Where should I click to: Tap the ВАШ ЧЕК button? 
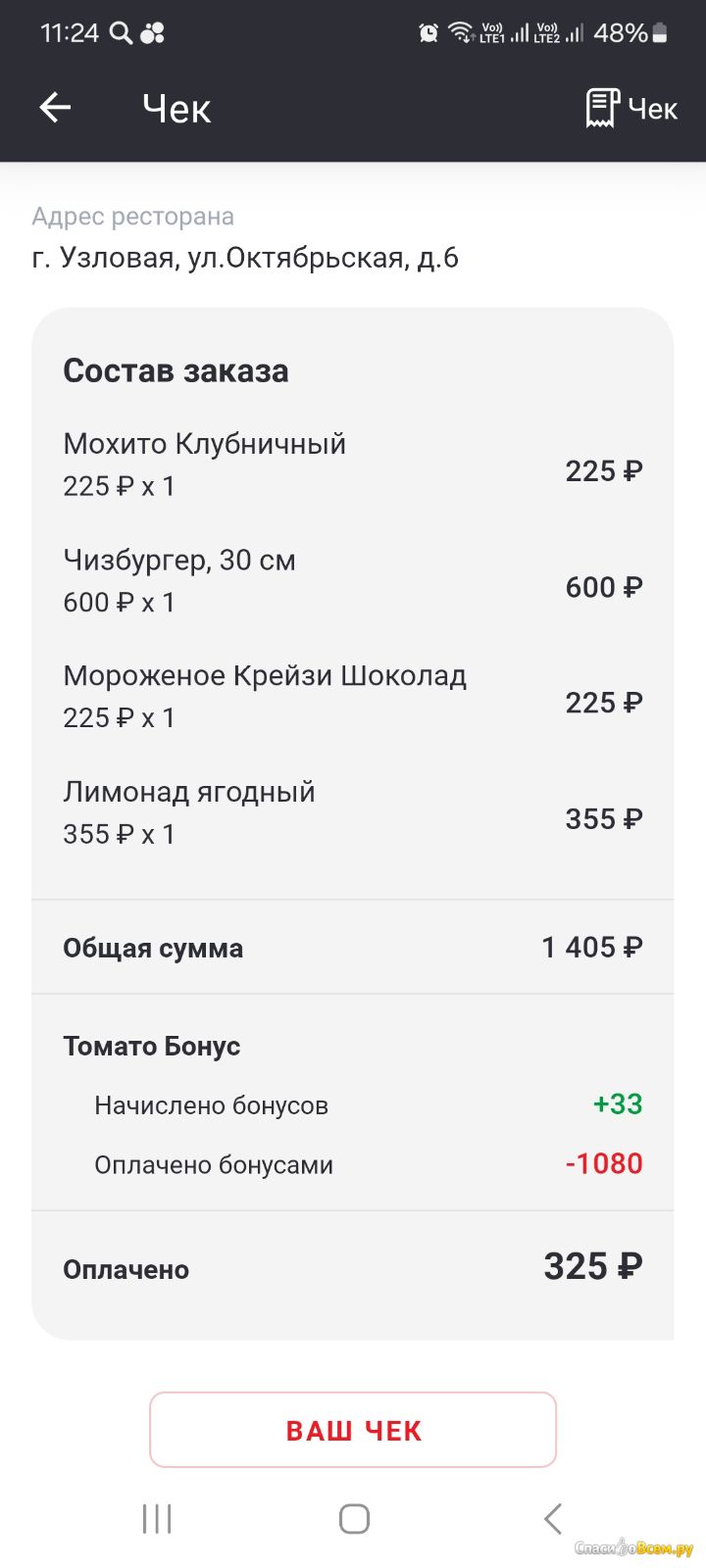[x=353, y=1430]
